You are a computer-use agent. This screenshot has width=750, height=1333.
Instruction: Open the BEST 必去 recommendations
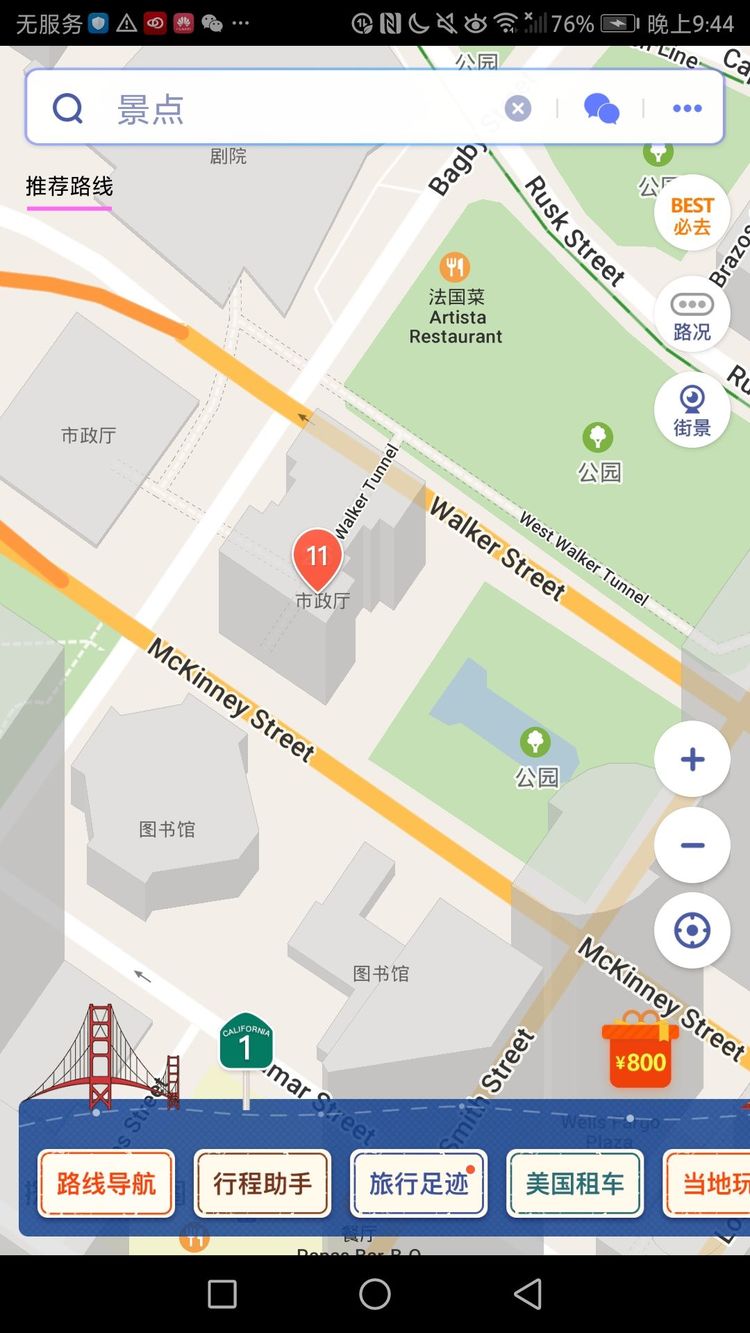click(692, 213)
